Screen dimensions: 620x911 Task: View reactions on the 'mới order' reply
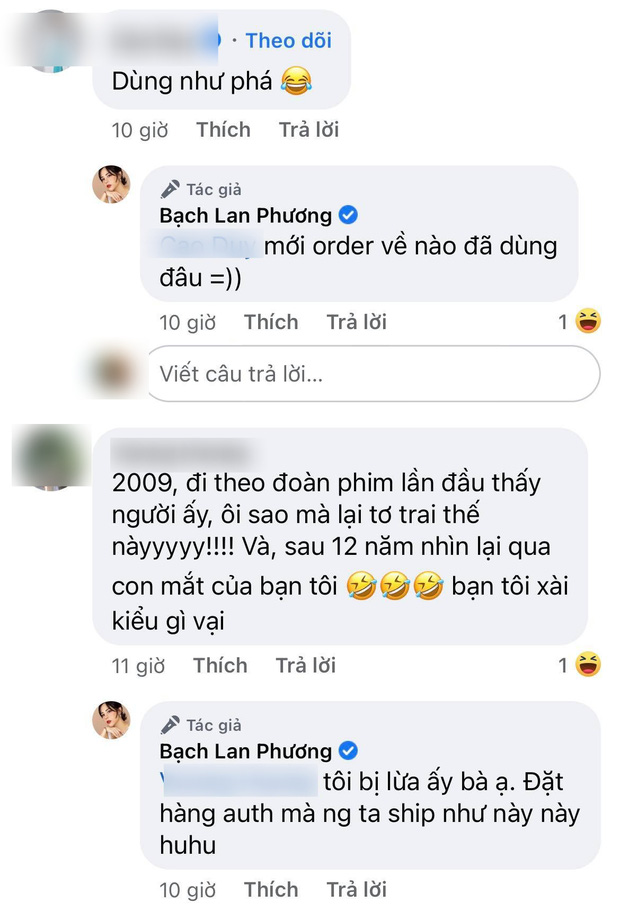[x=579, y=321]
